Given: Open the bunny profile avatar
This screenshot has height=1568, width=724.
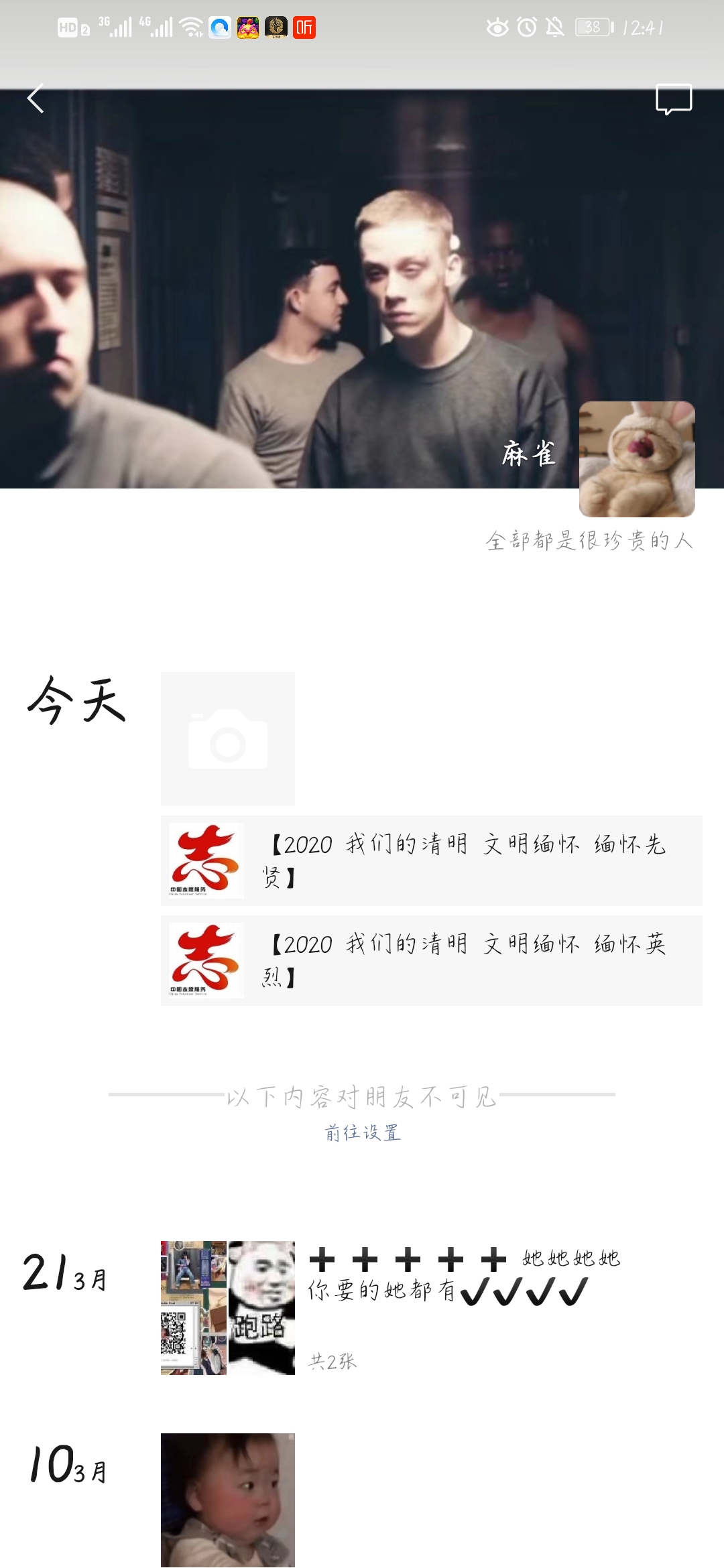Looking at the screenshot, I should [636, 459].
